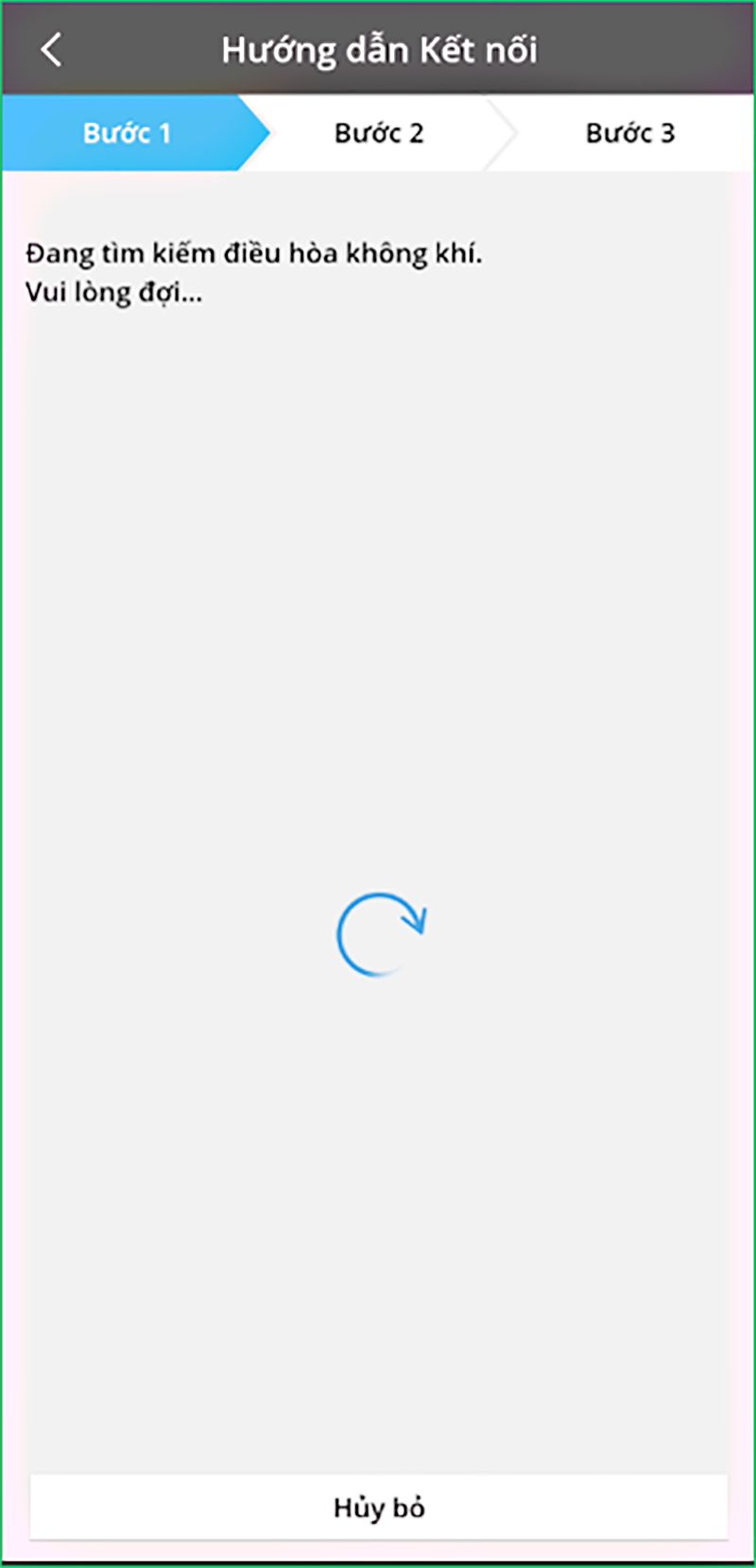Image resolution: width=756 pixels, height=1568 pixels.
Task: Go back using the header arrow
Action: [x=52, y=49]
